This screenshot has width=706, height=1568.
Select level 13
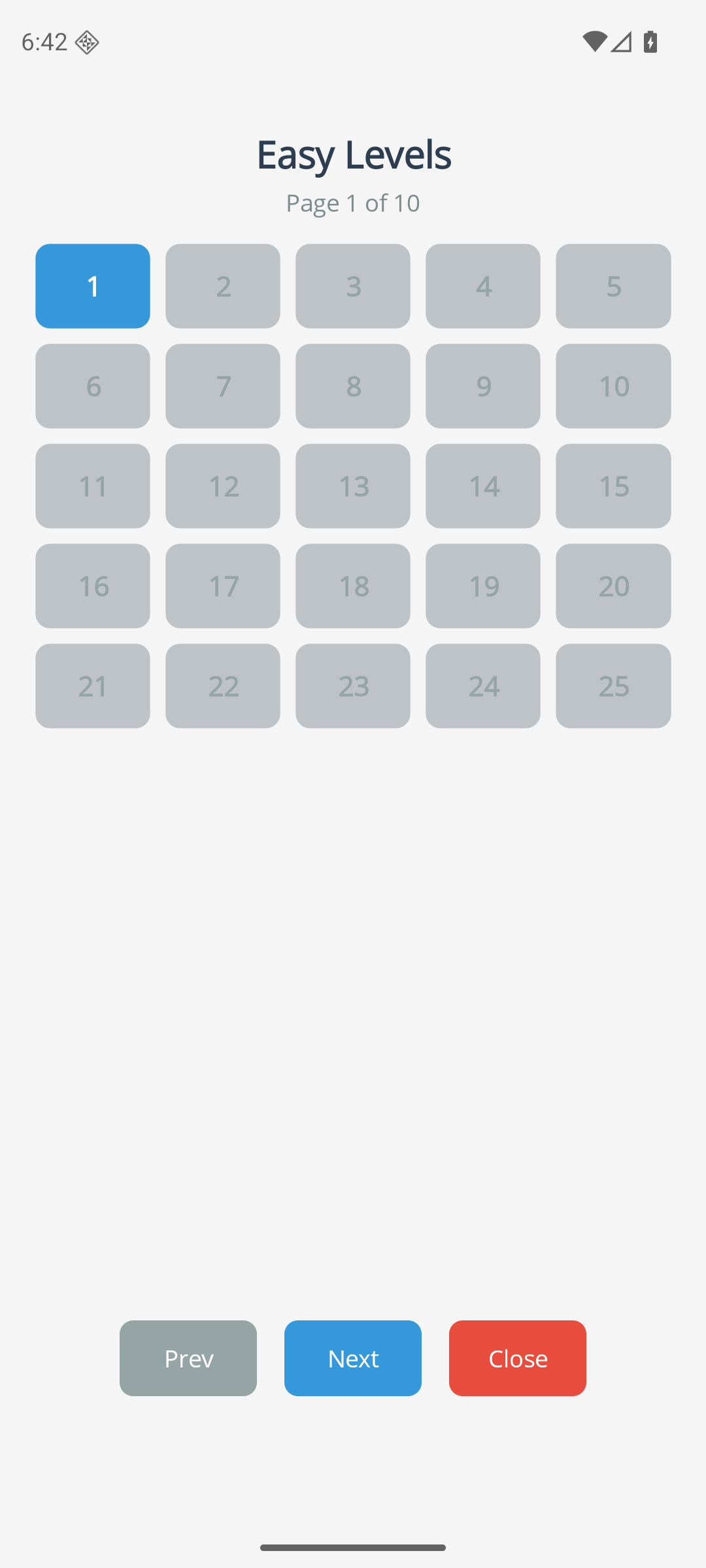(353, 486)
